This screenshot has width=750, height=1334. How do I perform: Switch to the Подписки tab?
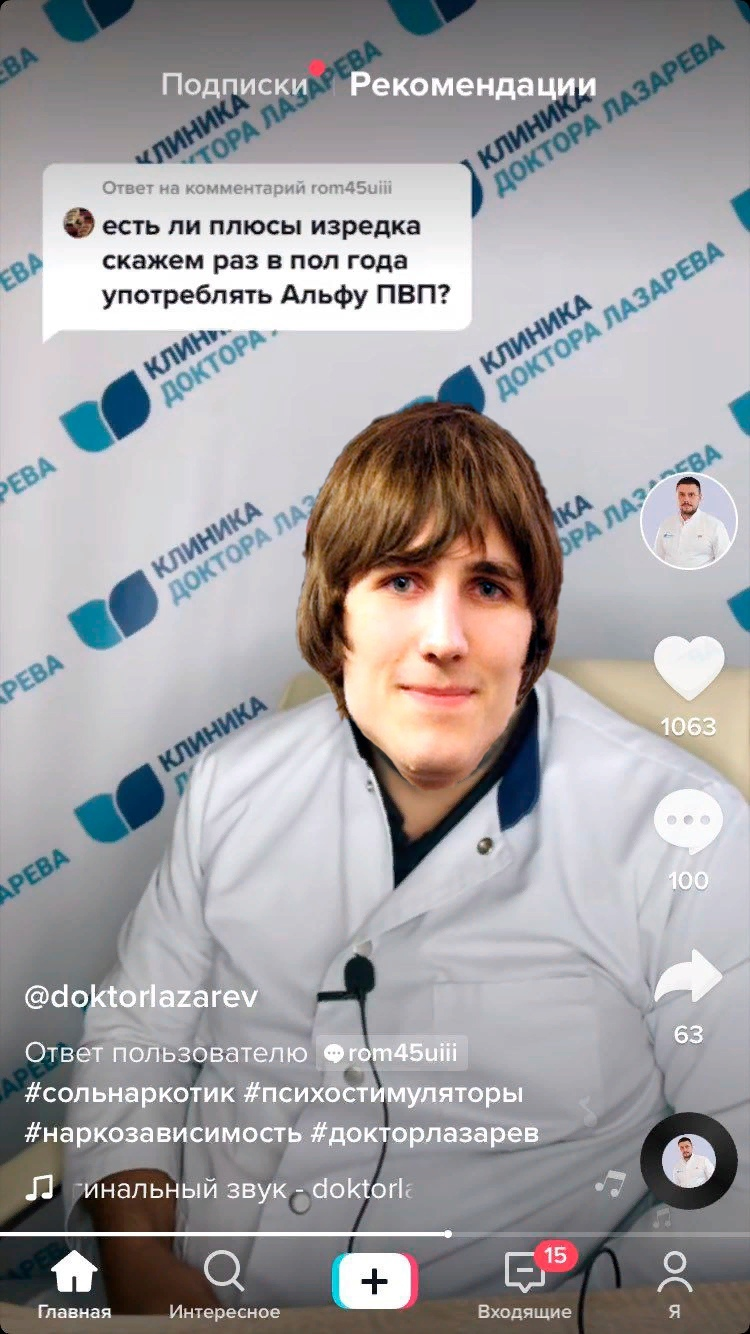(x=236, y=85)
